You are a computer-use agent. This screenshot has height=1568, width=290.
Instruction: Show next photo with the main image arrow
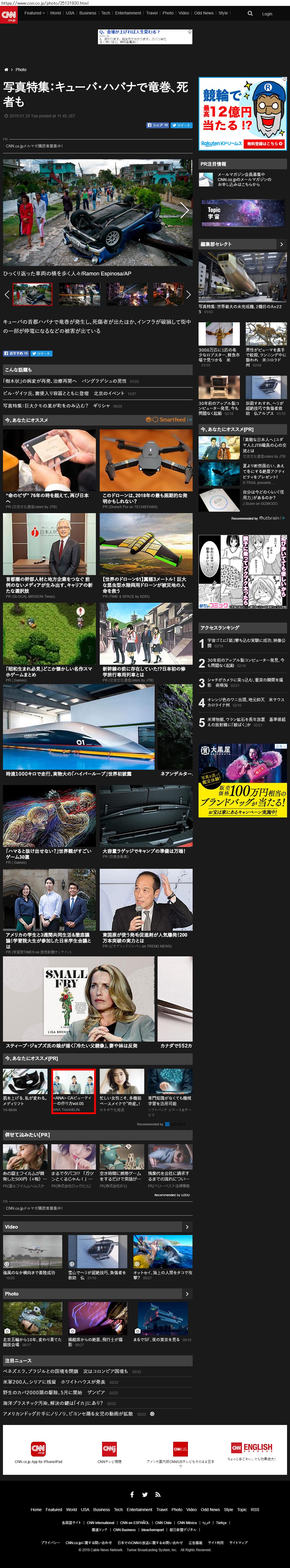185,211
